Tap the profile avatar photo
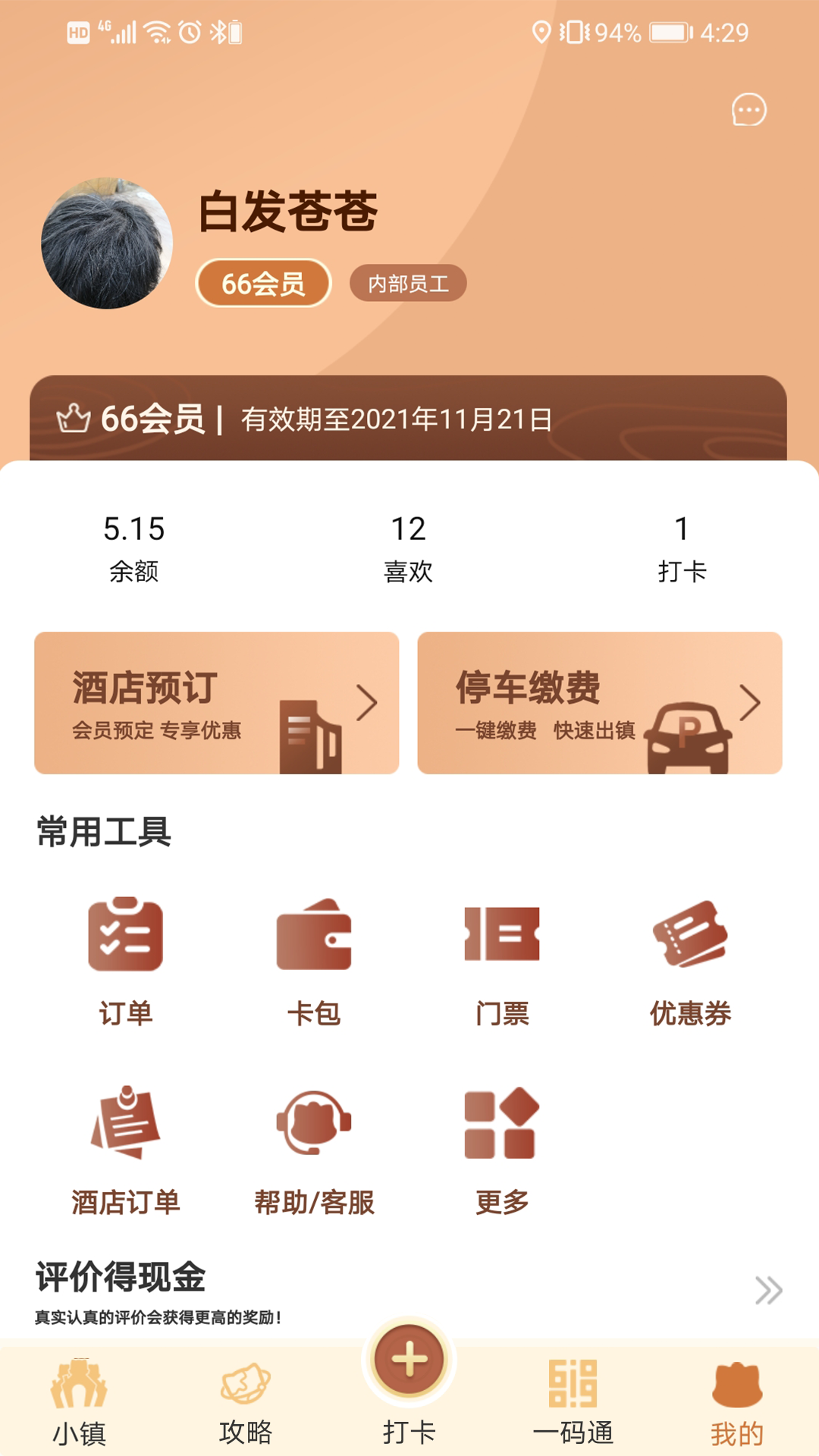Viewport: 819px width, 1456px height. coord(107,243)
